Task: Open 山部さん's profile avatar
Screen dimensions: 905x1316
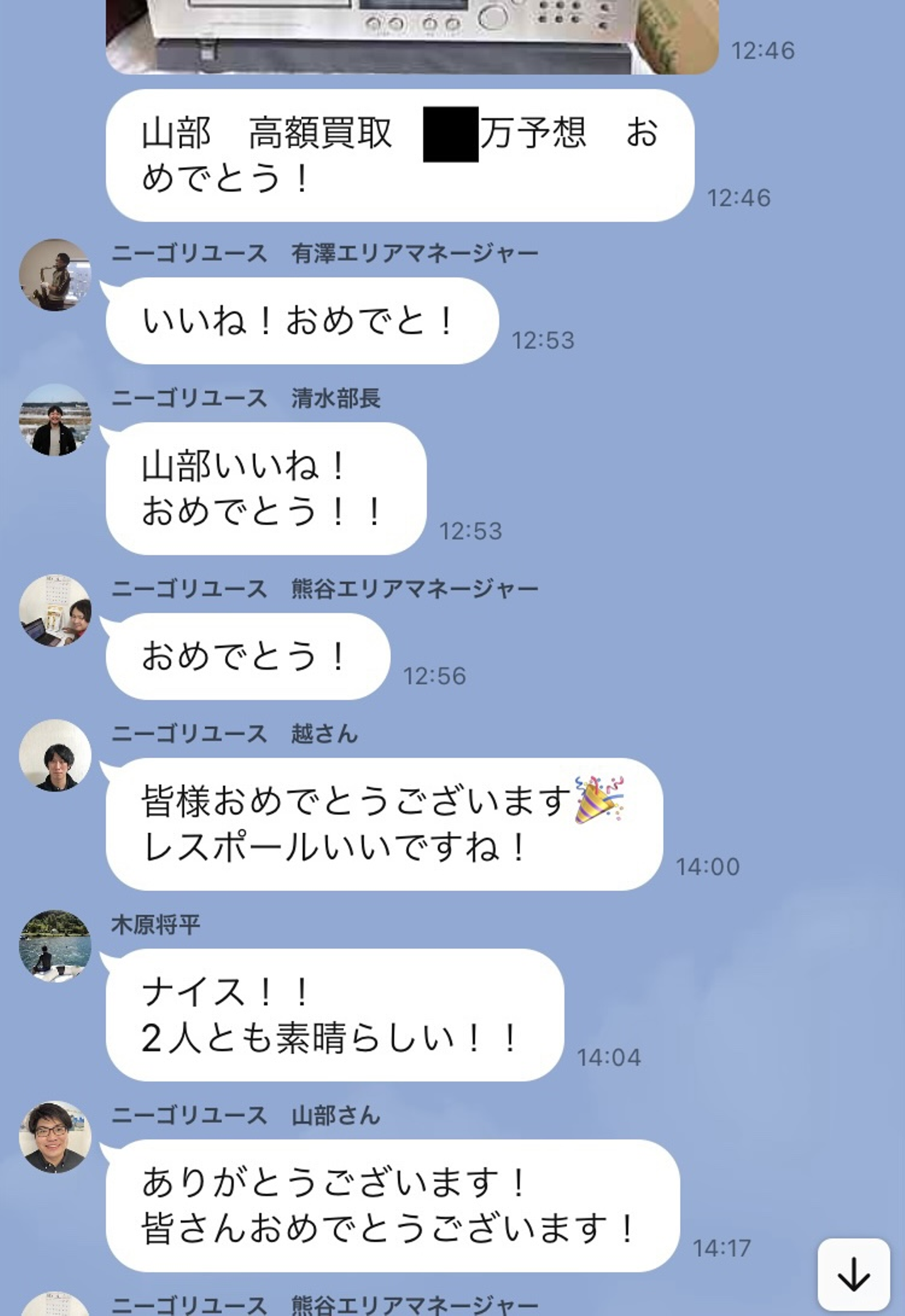Action: point(55,1137)
